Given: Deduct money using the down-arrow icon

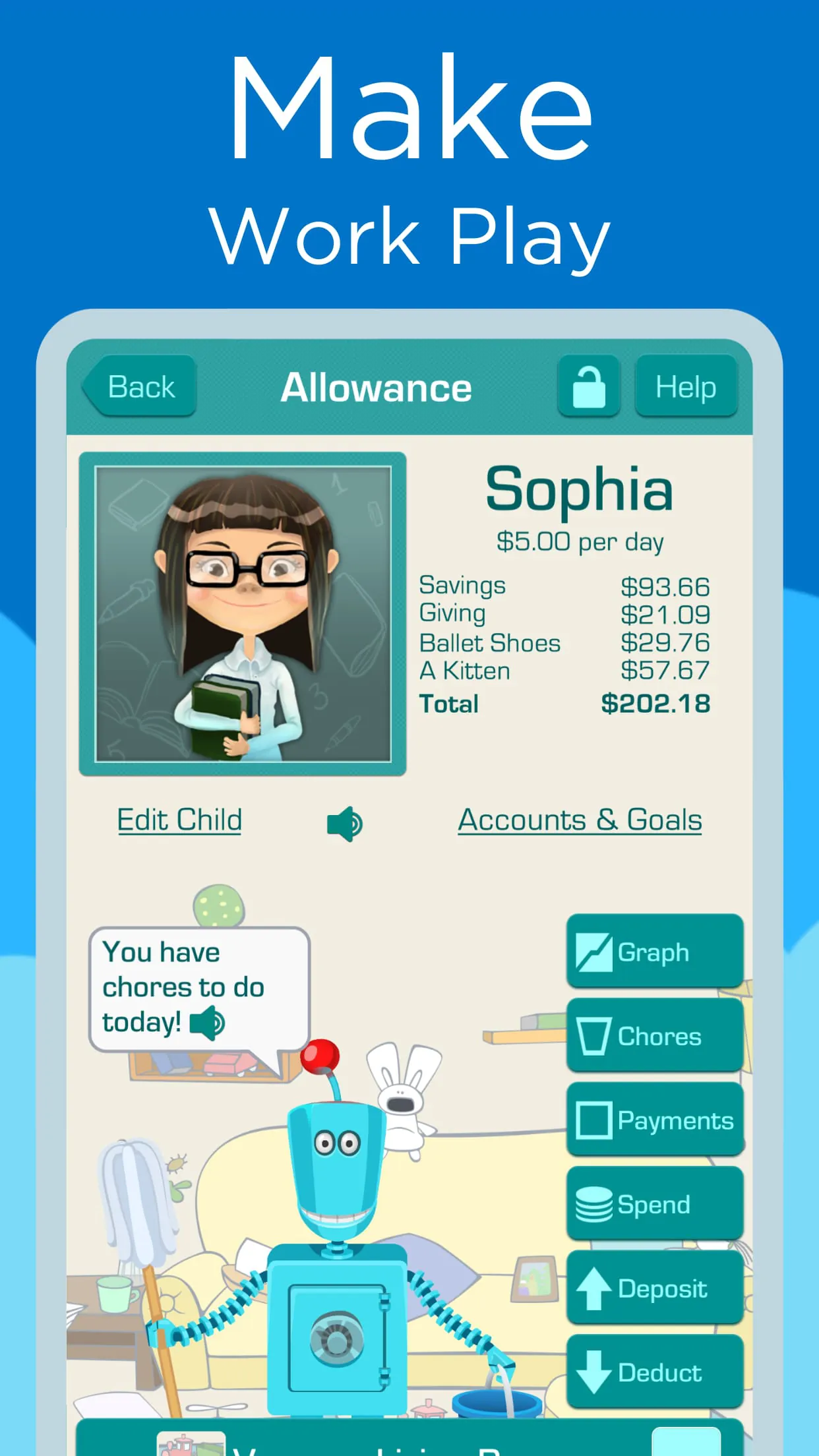Looking at the screenshot, I should click(594, 1371).
